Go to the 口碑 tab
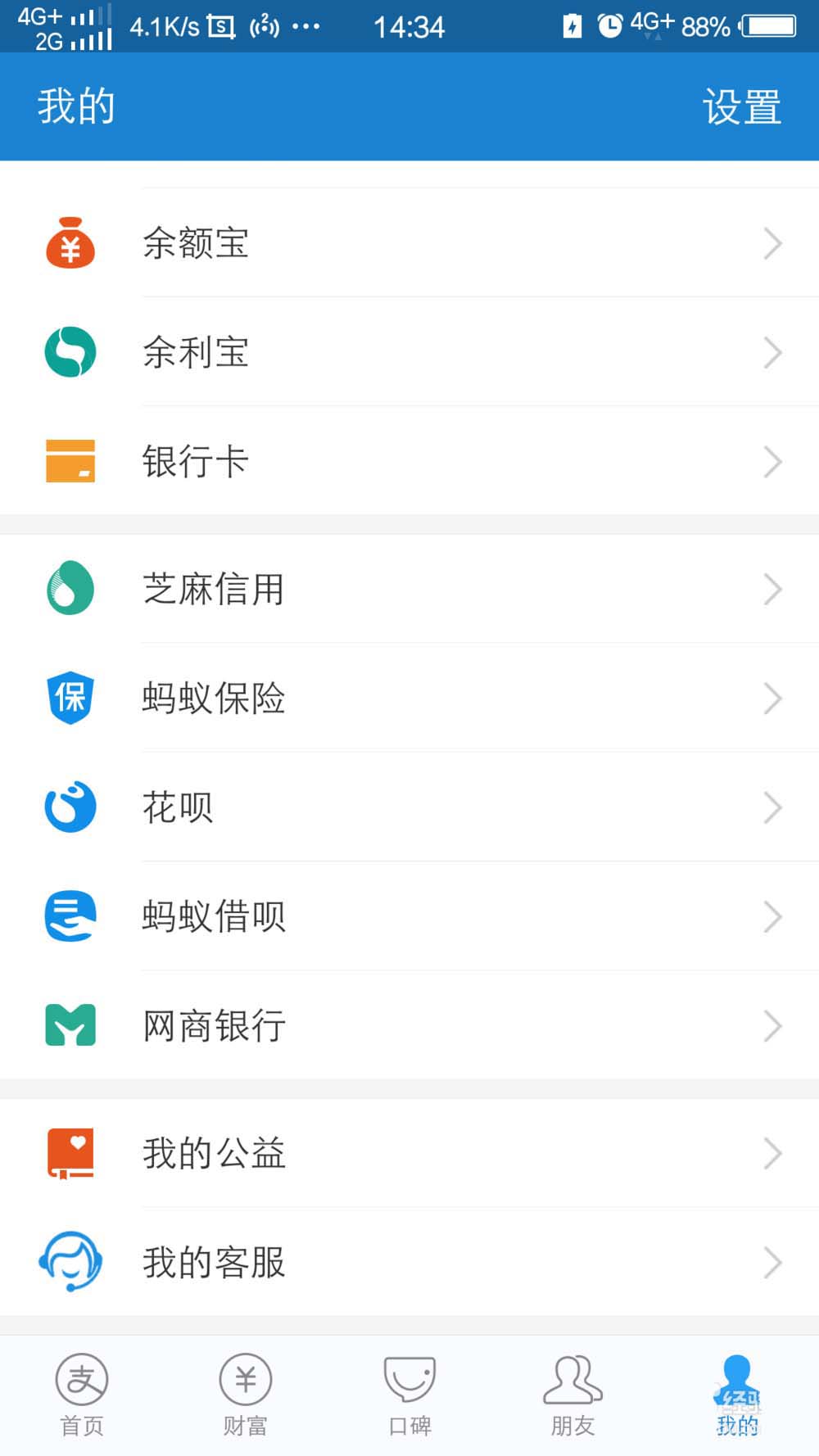This screenshot has height=1456, width=819. [409, 1395]
